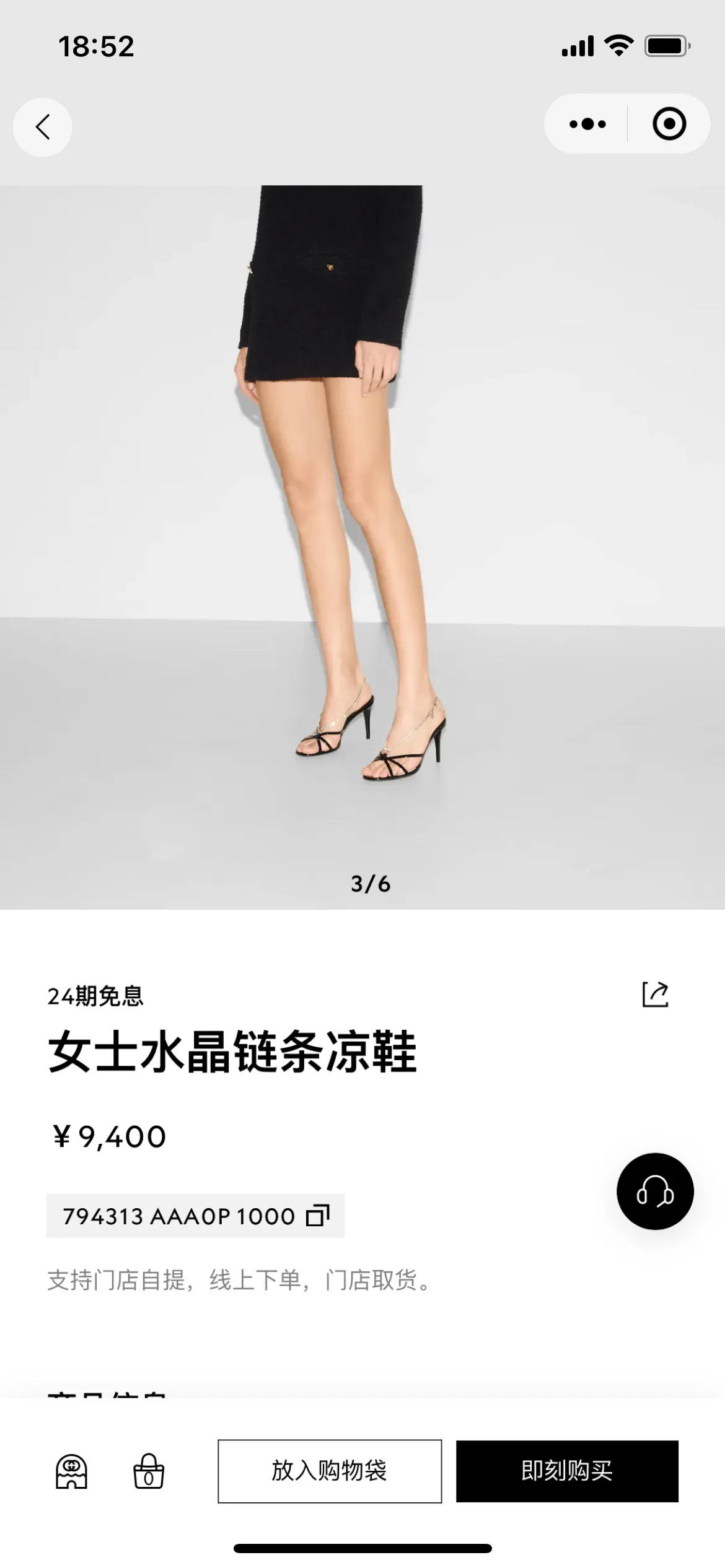725x1568 pixels.
Task: Share this crystal chain sandal product
Action: [655, 995]
